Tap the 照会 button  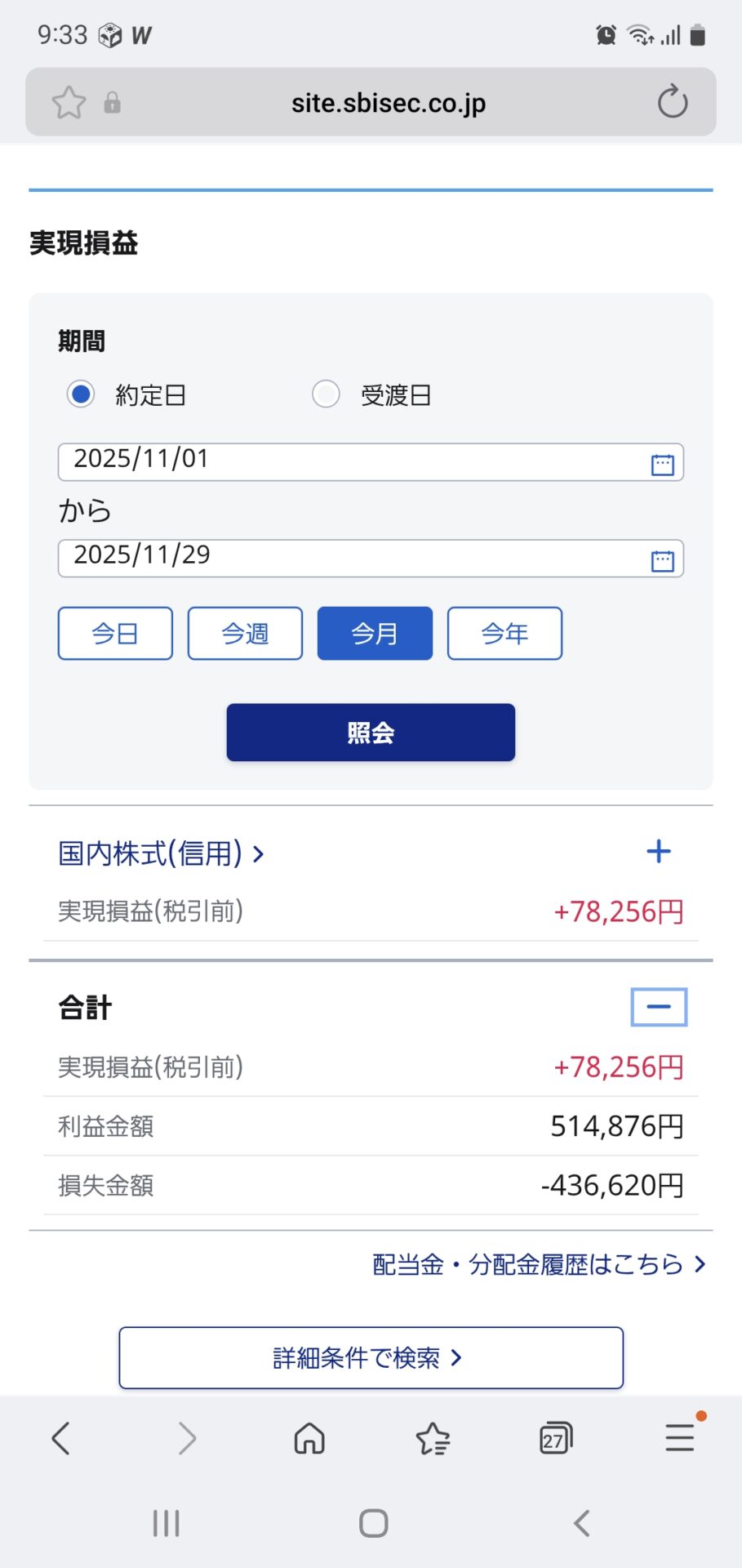pyautogui.click(x=371, y=733)
